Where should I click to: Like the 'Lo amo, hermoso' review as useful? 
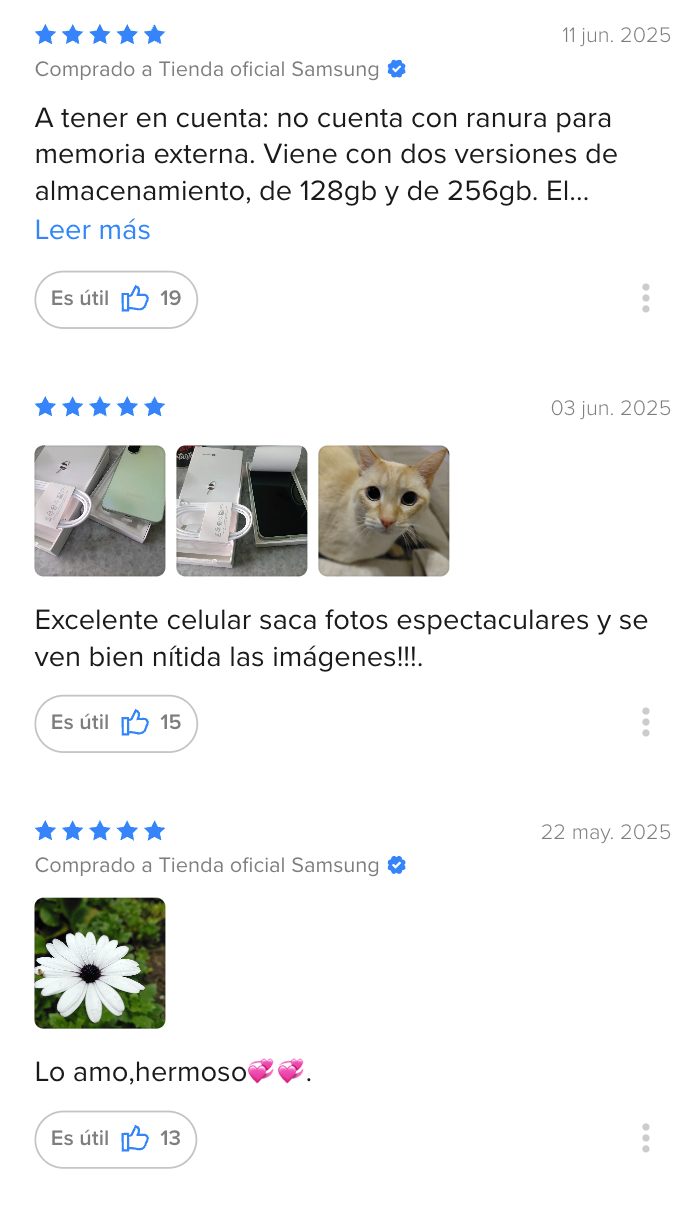[116, 1139]
